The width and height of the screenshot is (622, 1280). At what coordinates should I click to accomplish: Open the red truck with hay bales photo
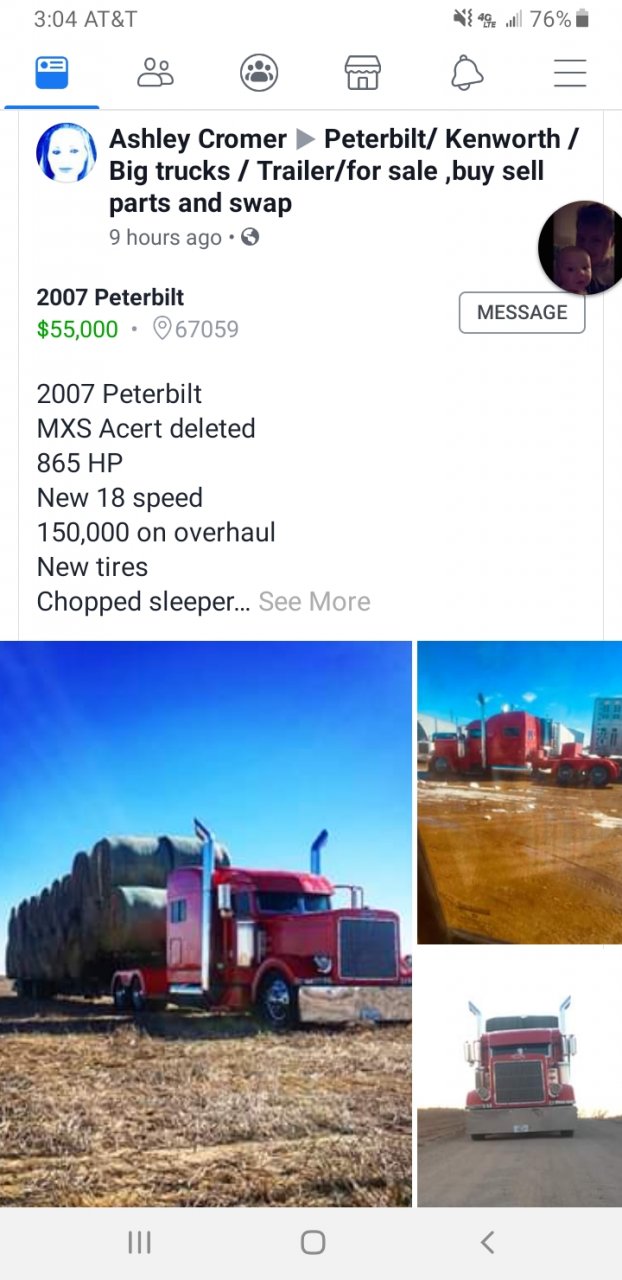[x=206, y=923]
